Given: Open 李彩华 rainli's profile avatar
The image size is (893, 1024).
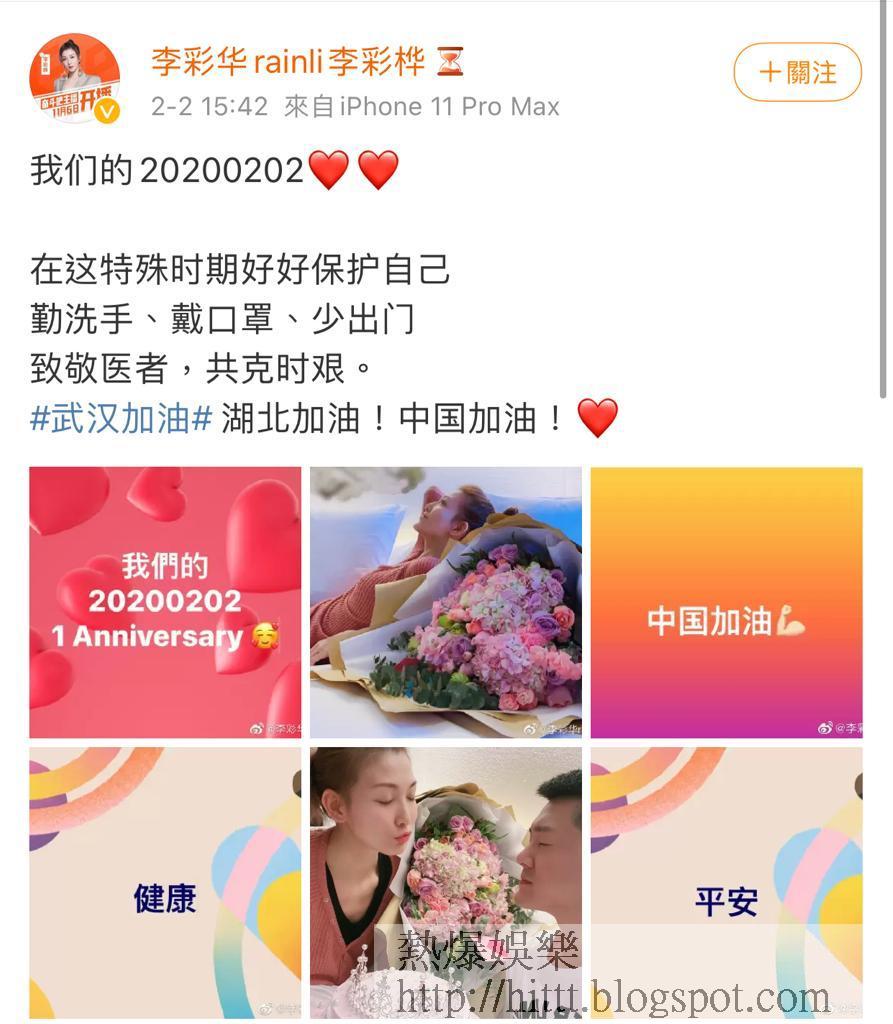Looking at the screenshot, I should [76, 78].
